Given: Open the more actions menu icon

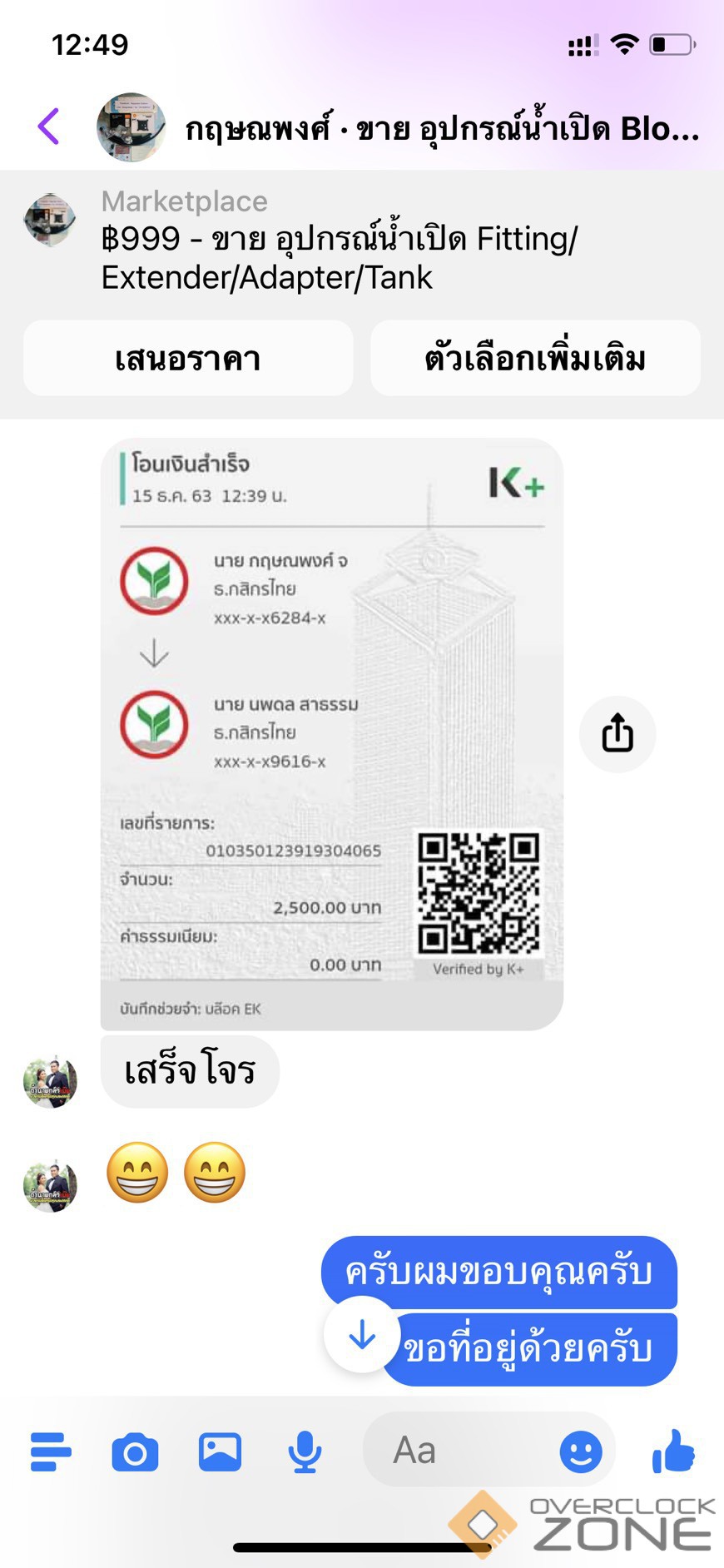Looking at the screenshot, I should [x=51, y=1452].
